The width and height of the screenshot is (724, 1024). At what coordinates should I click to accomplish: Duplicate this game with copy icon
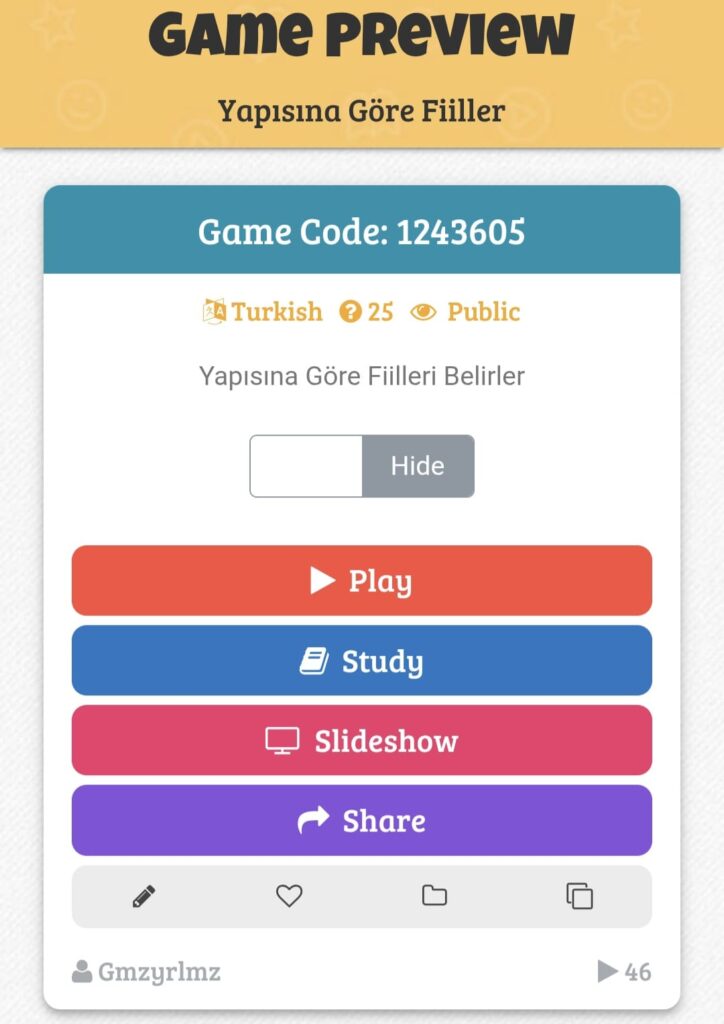click(579, 897)
